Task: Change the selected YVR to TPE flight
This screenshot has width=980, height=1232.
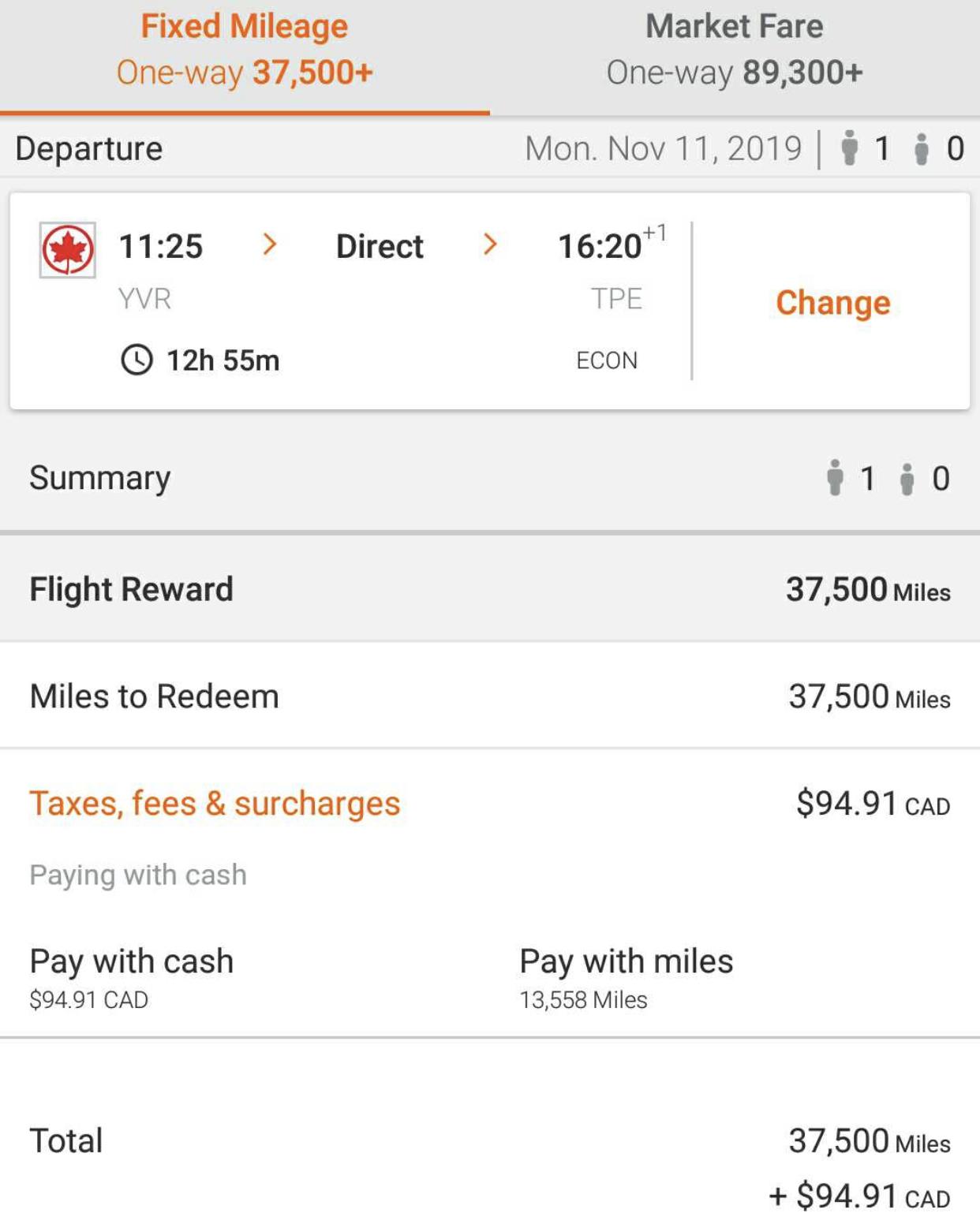Action: tap(832, 302)
